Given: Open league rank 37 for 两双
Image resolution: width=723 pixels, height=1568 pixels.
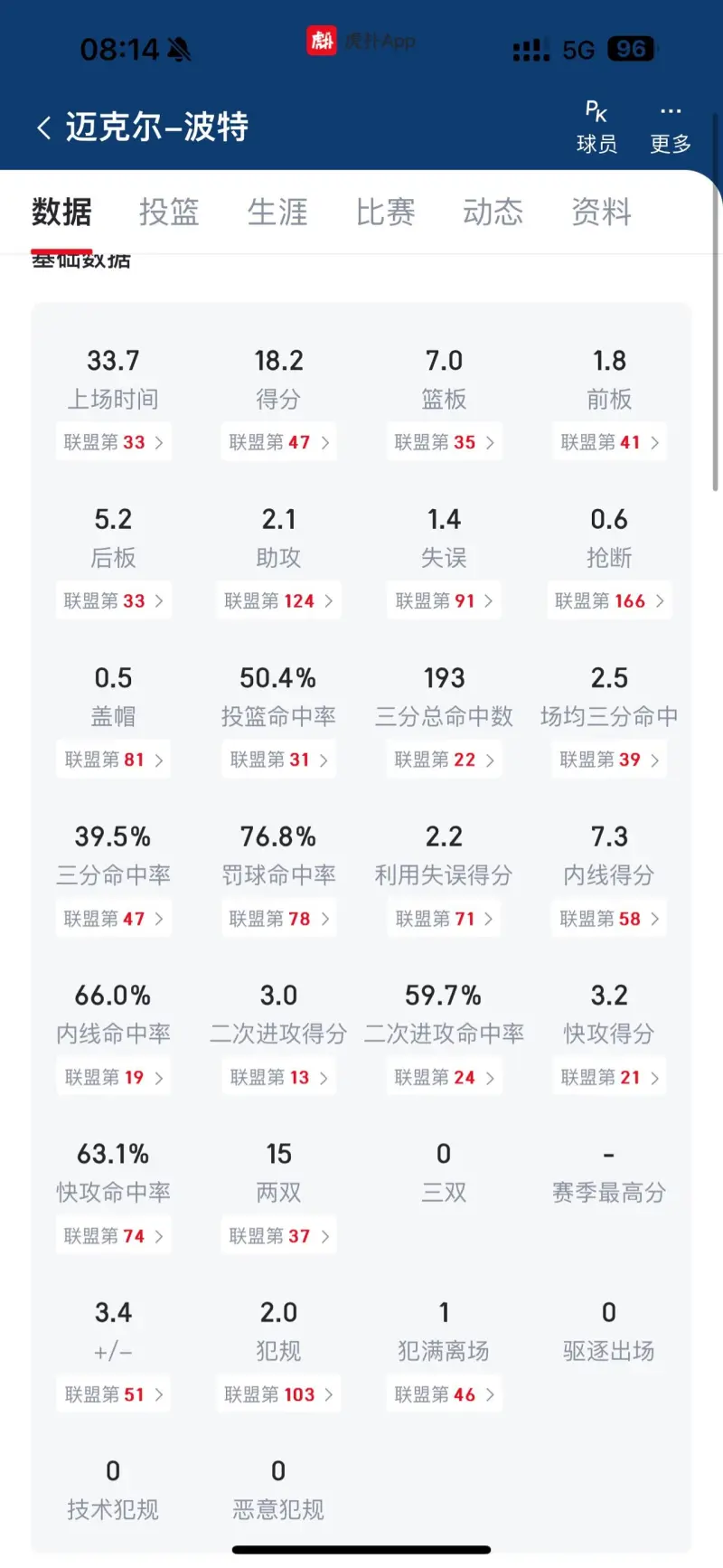Looking at the screenshot, I should point(278,1236).
